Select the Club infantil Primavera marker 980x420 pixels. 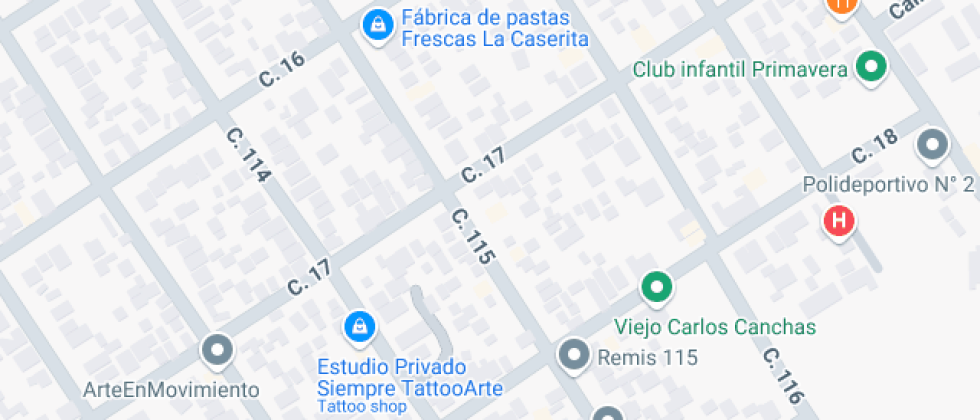point(873,68)
